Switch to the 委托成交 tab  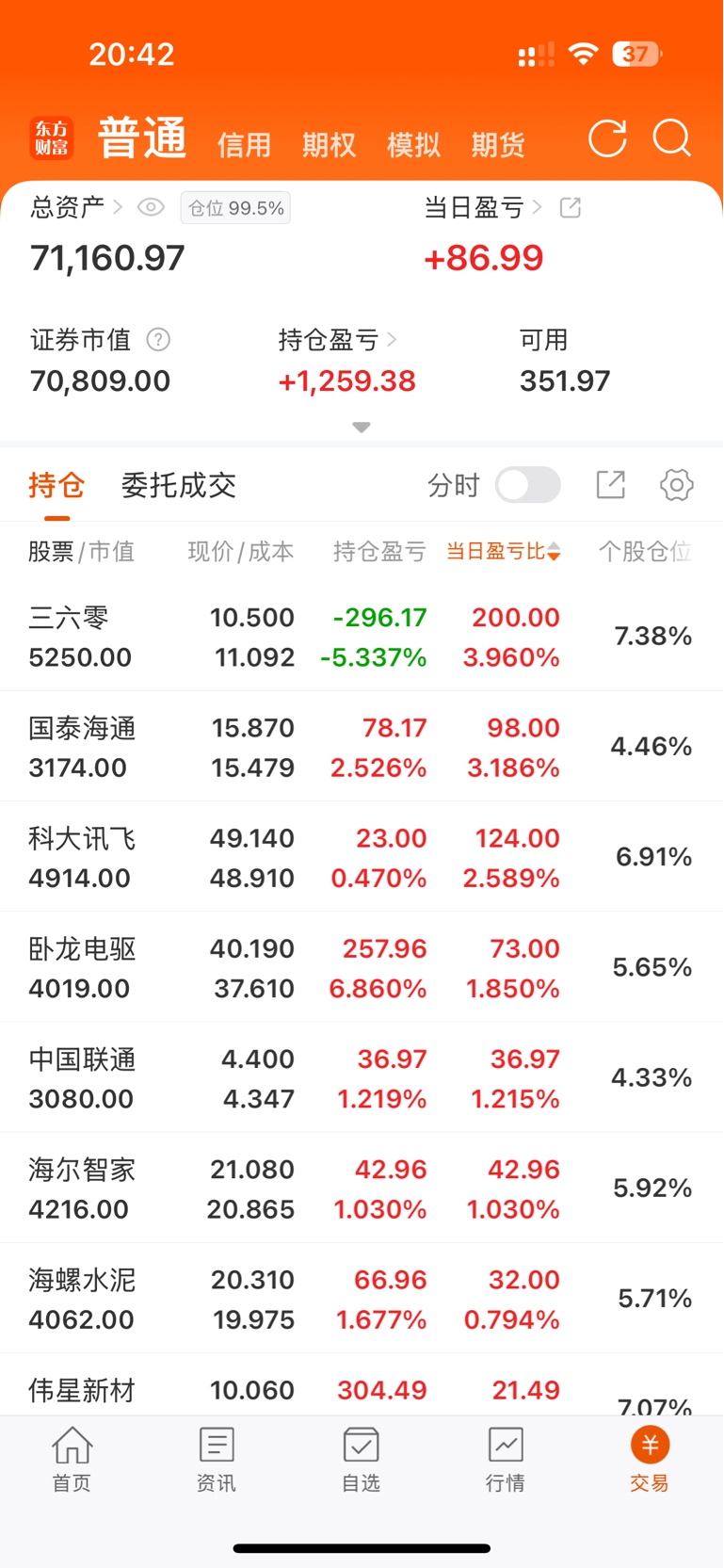(179, 485)
